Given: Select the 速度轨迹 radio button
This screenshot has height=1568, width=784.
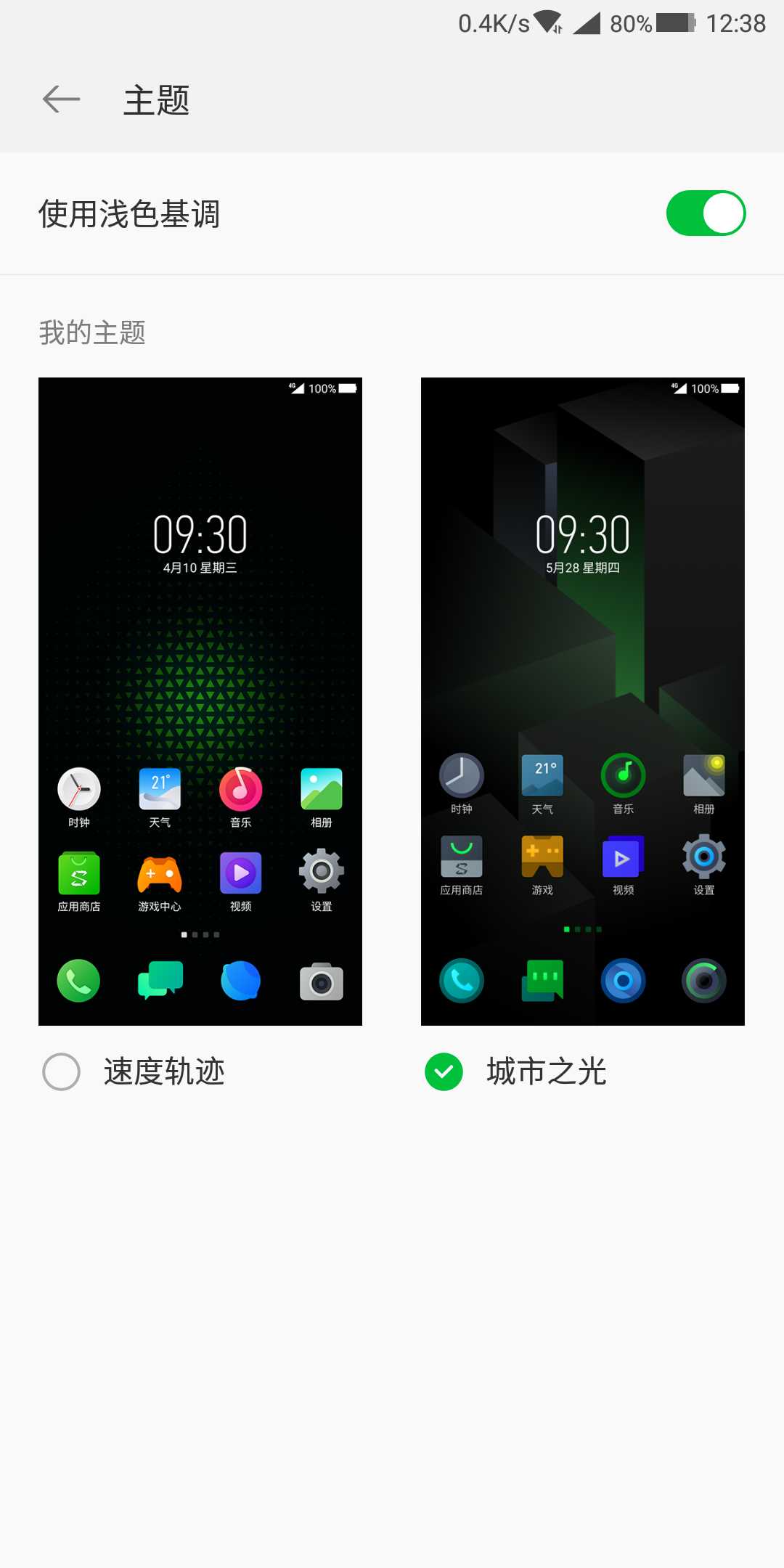Looking at the screenshot, I should (x=62, y=1071).
